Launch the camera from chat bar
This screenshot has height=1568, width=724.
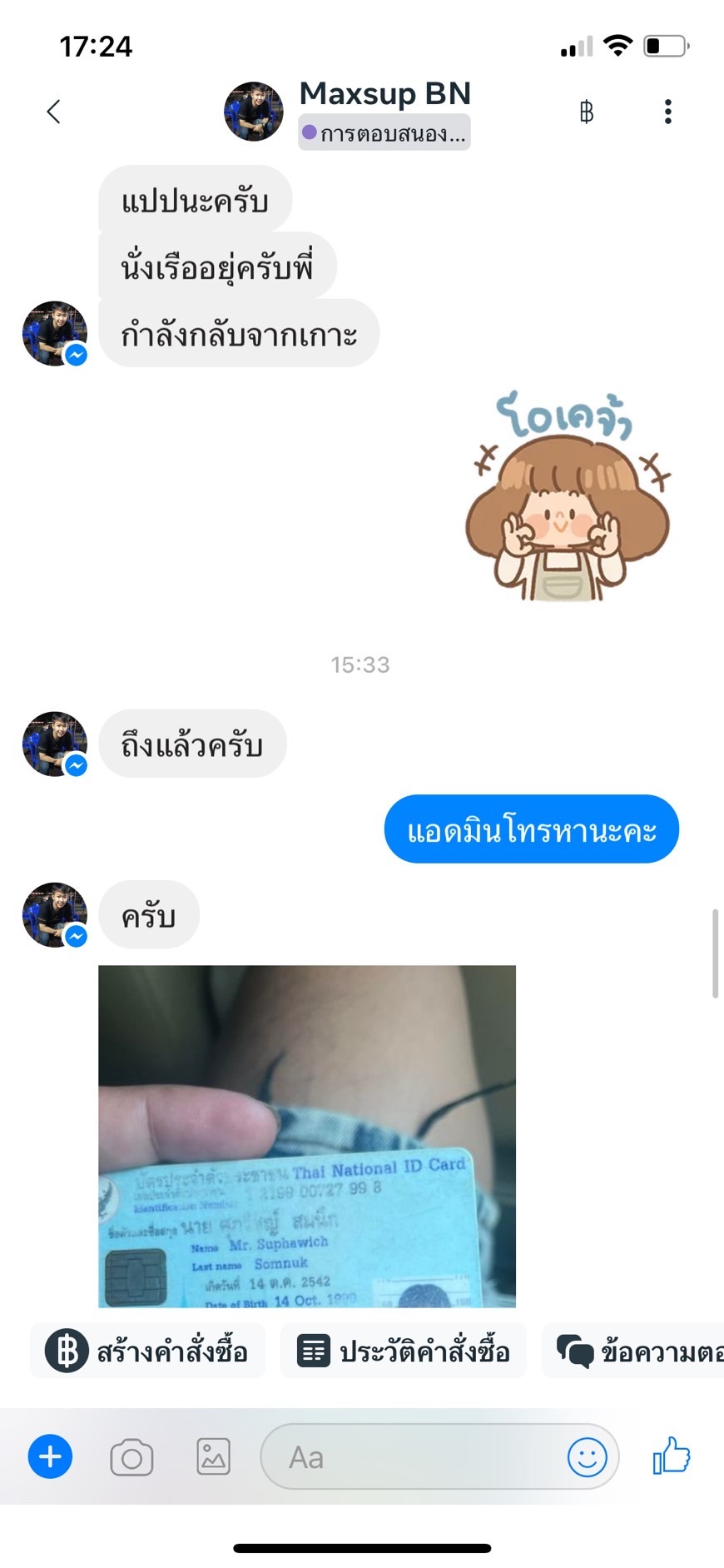click(131, 1457)
